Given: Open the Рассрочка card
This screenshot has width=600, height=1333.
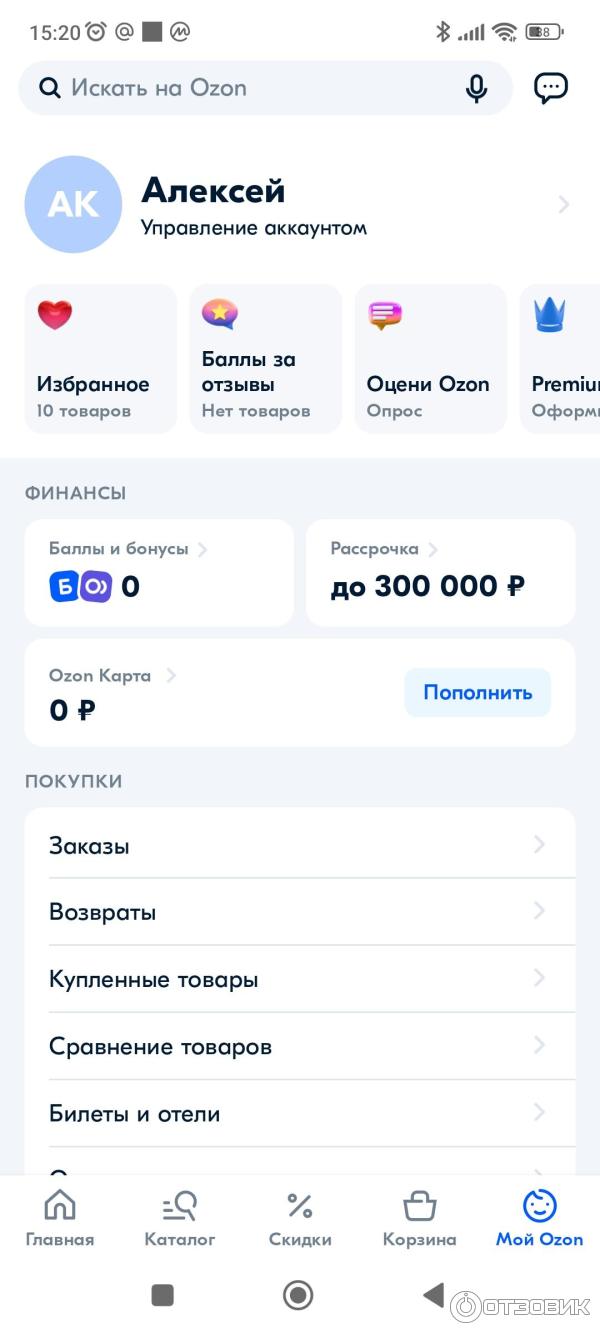Looking at the screenshot, I should [440, 572].
